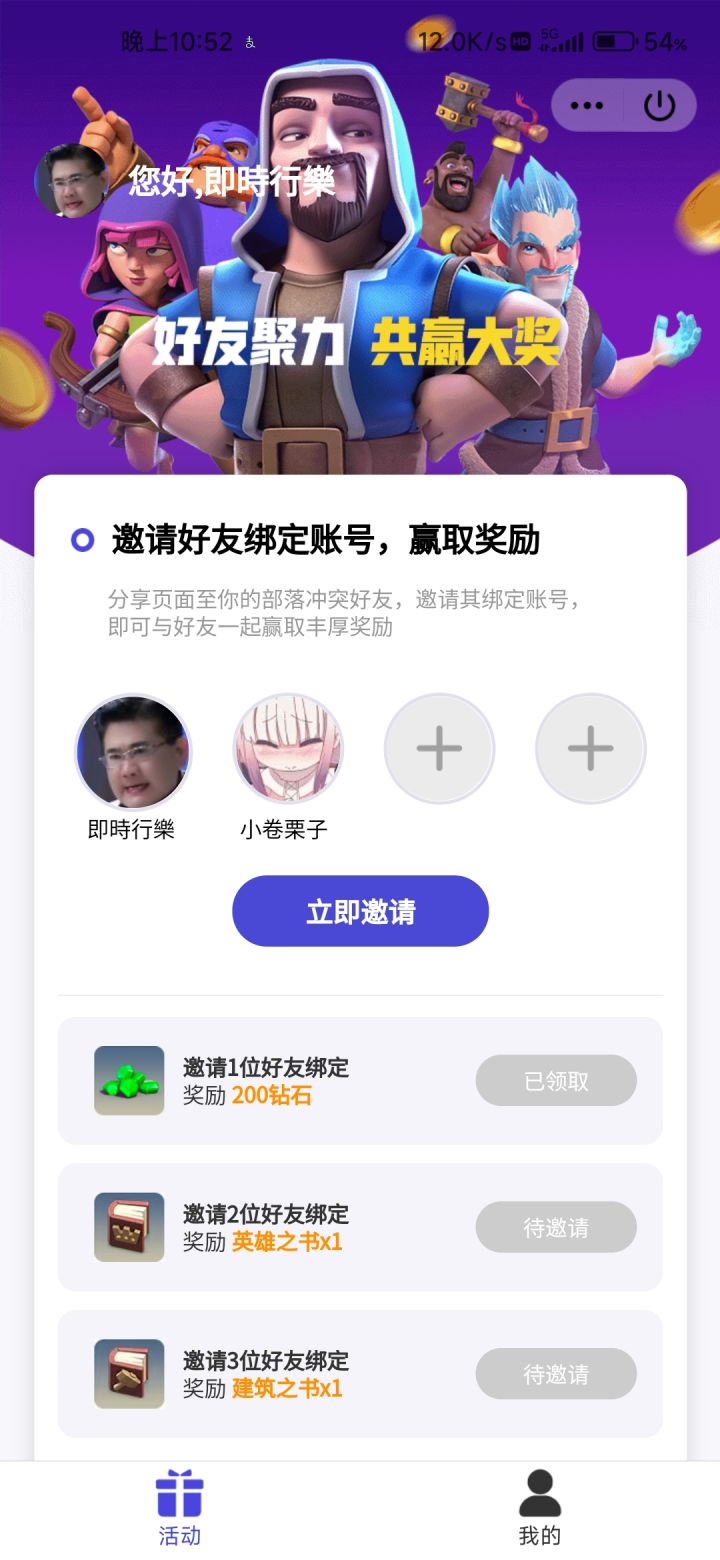
Task: Tap the second plus circle invite slot
Action: point(589,749)
